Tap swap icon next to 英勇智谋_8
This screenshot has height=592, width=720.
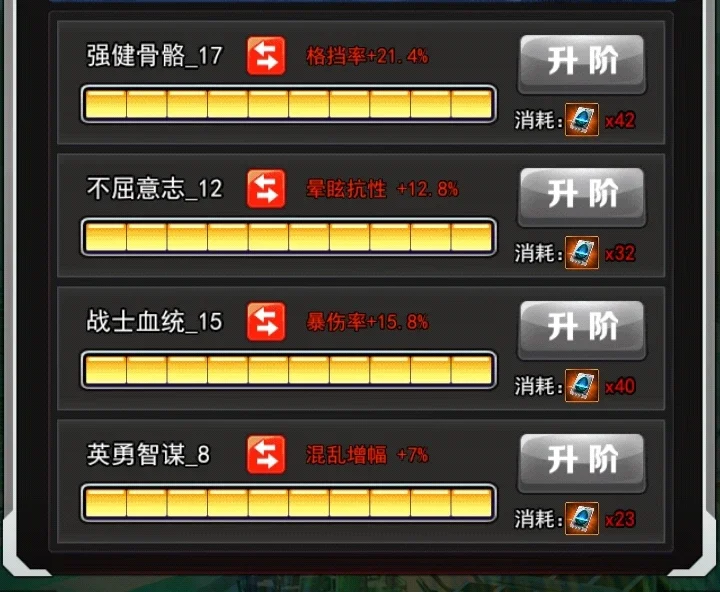266,455
